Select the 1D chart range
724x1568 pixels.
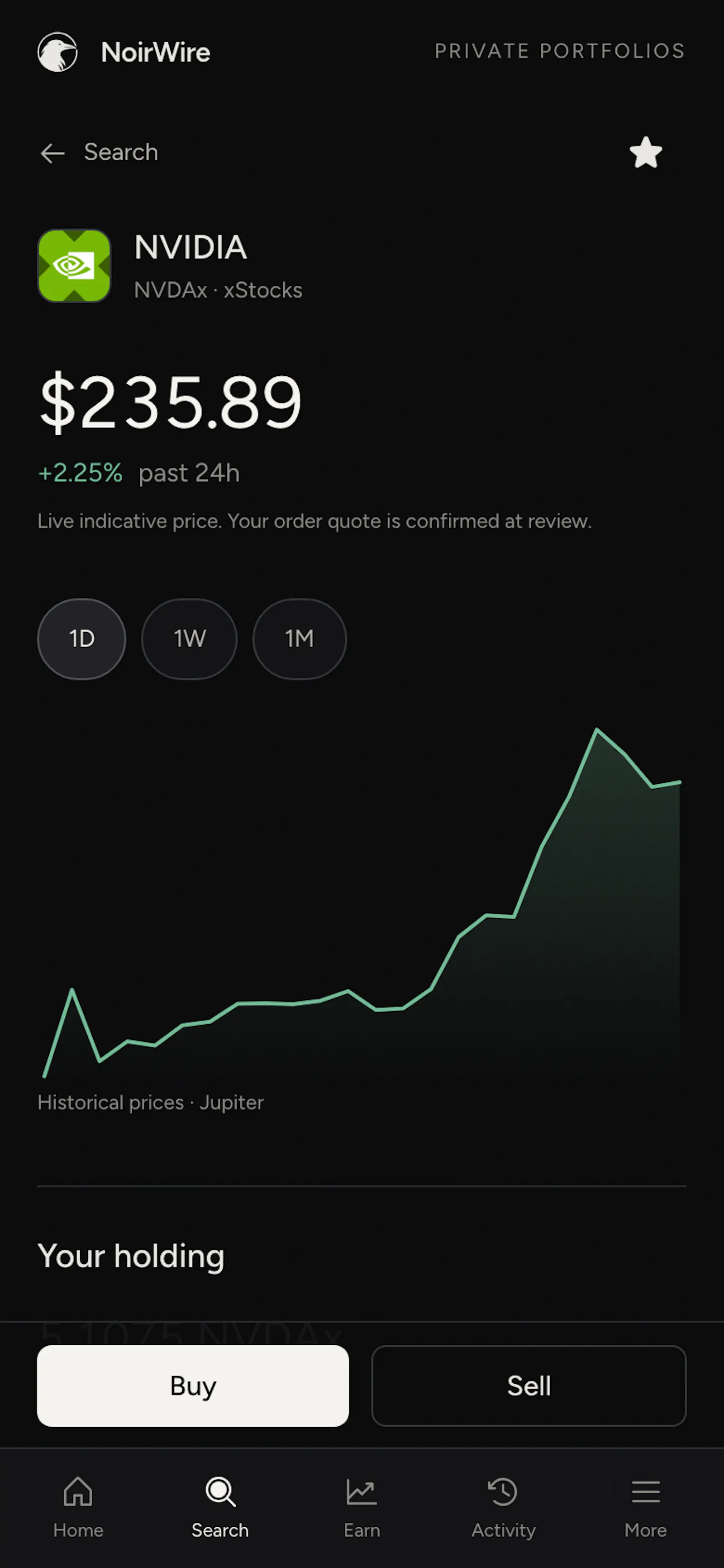click(81, 638)
